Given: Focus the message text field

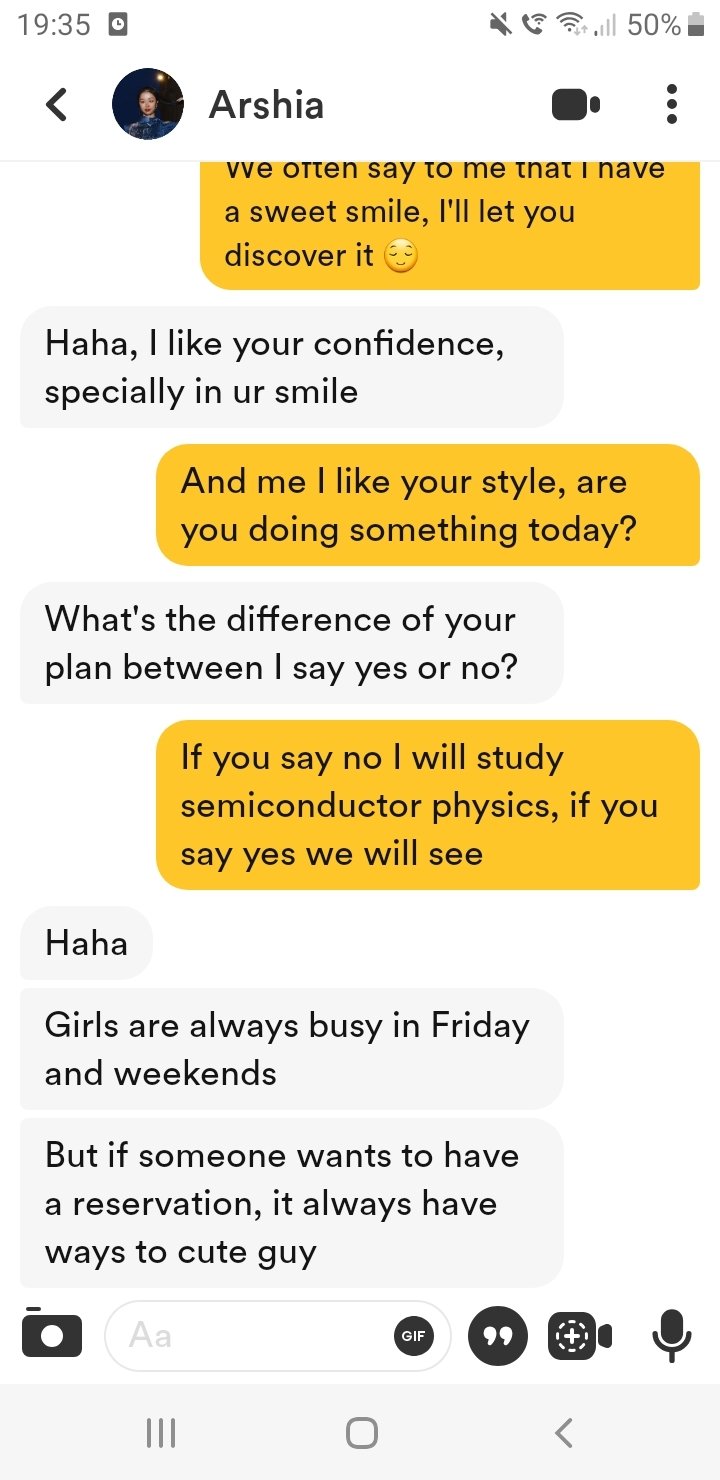Looking at the screenshot, I should click(x=250, y=1335).
